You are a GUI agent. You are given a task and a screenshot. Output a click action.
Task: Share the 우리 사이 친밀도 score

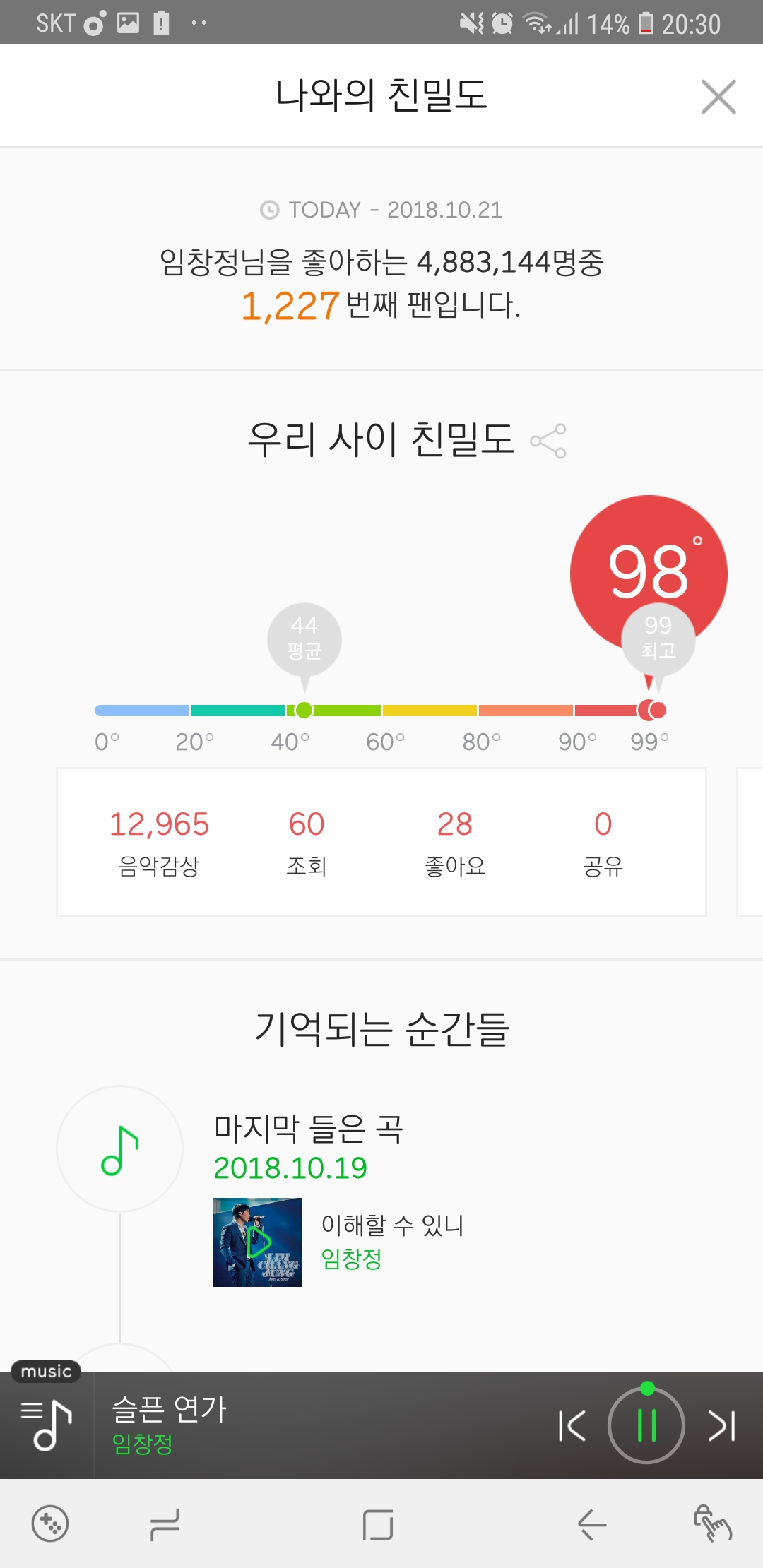pyautogui.click(x=548, y=441)
